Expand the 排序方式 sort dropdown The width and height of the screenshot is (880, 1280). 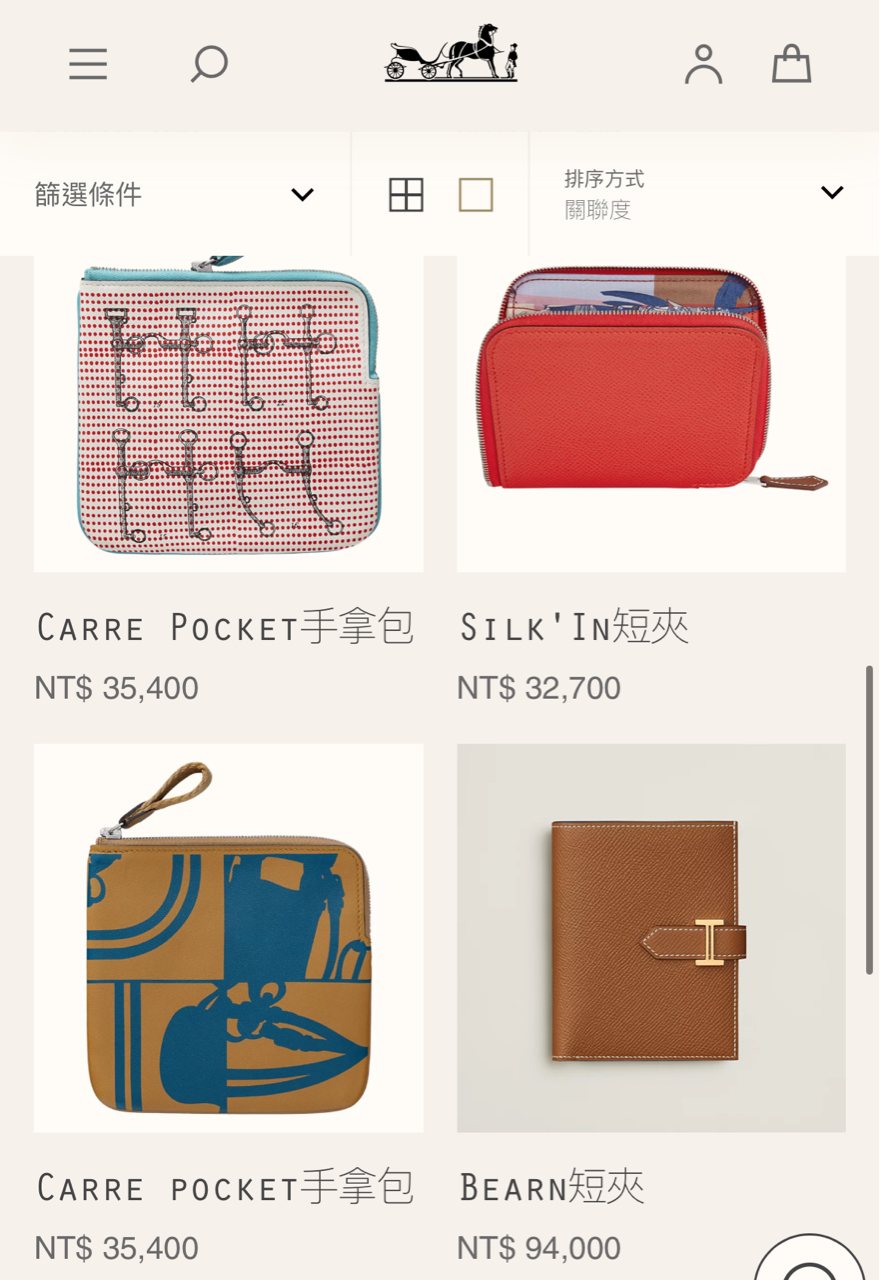click(704, 194)
